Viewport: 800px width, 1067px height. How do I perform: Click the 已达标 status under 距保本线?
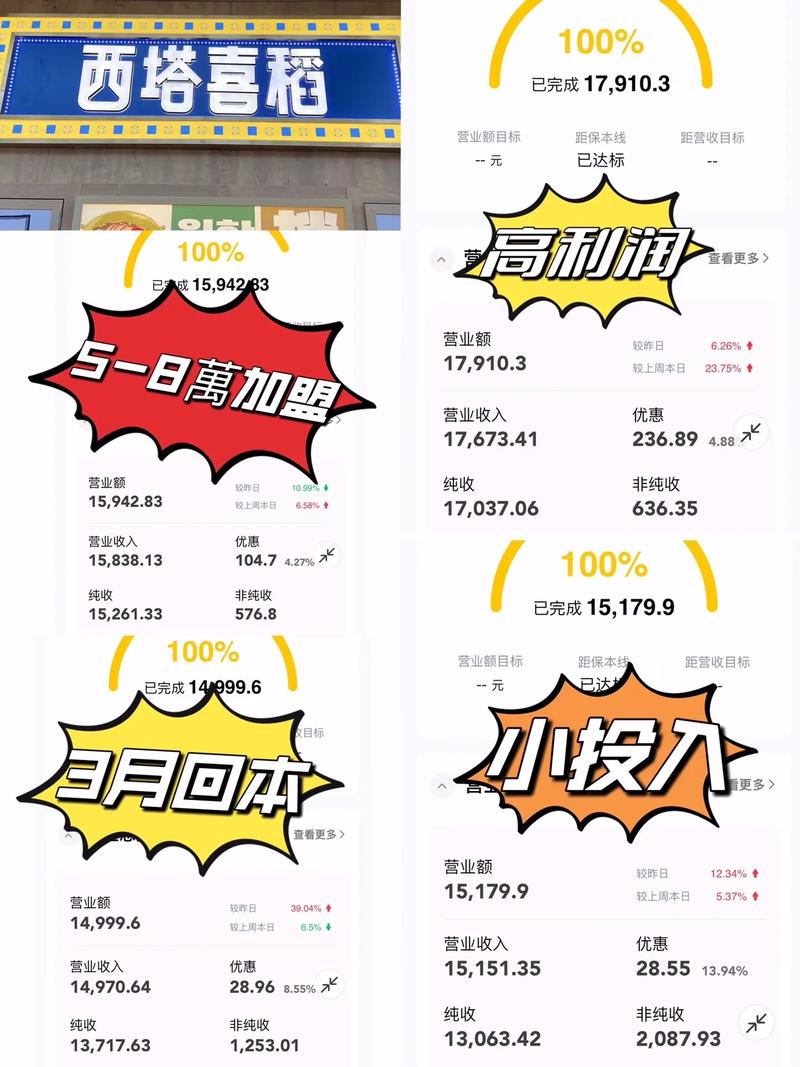pos(601,161)
